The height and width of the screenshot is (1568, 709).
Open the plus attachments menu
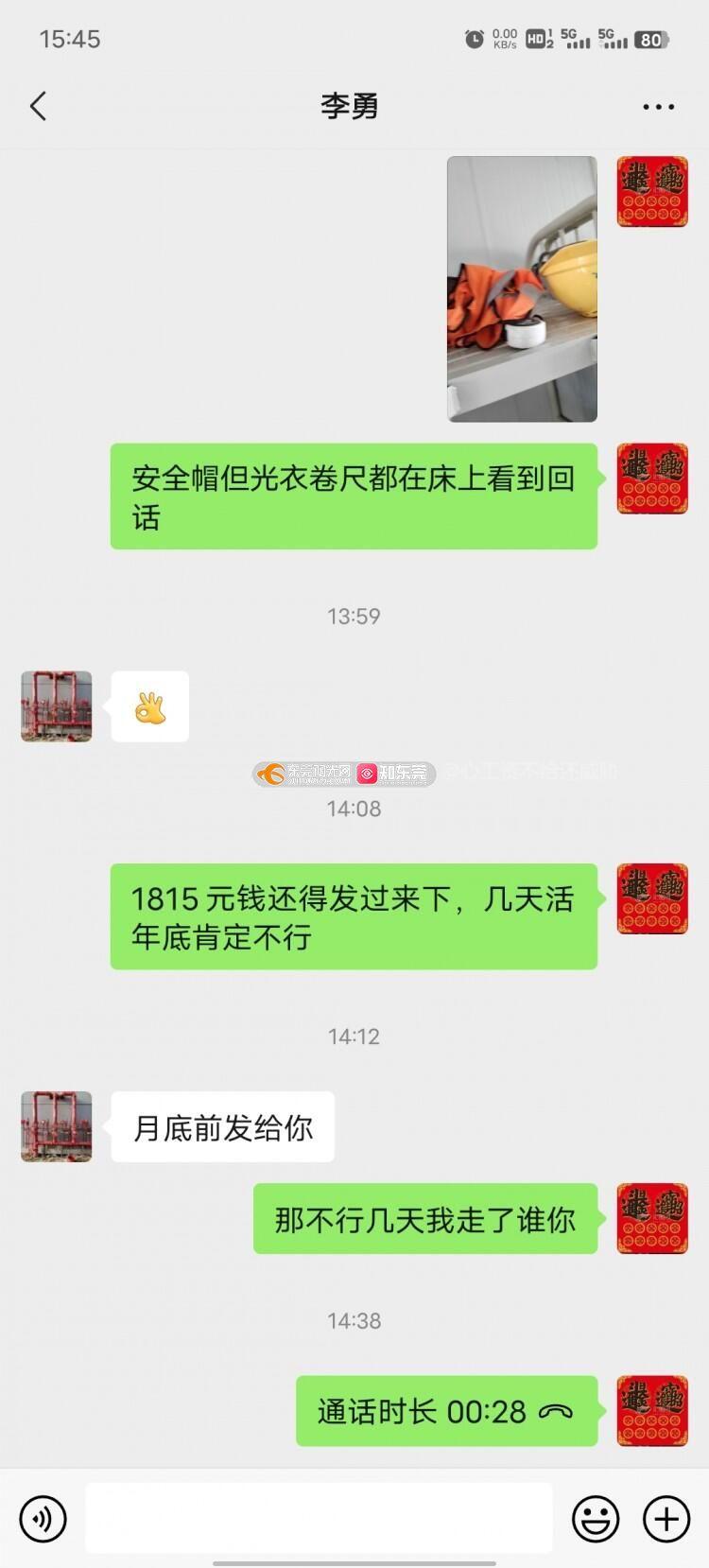point(666,1519)
